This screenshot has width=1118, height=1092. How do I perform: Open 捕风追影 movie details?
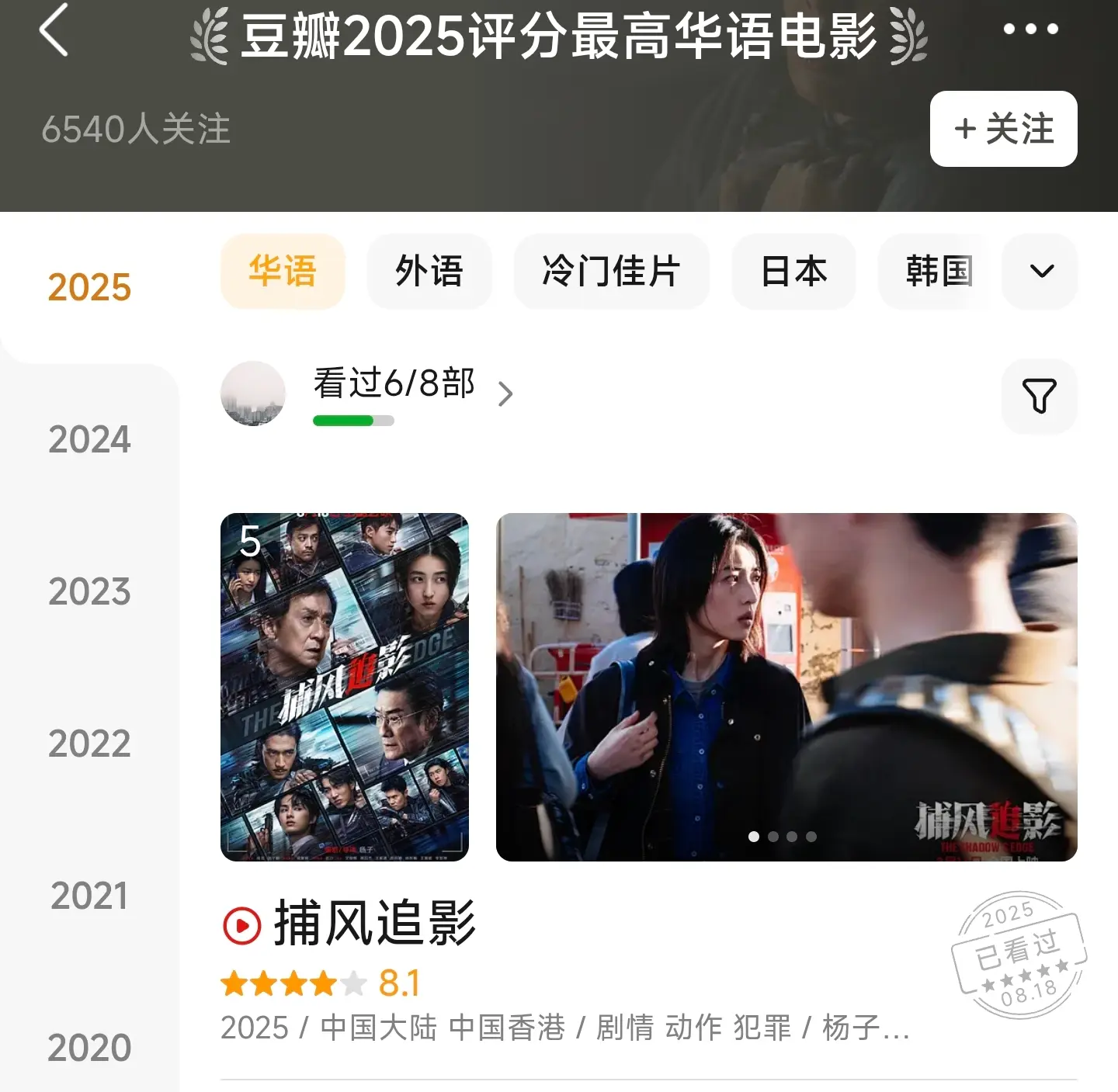pyautogui.click(x=374, y=924)
